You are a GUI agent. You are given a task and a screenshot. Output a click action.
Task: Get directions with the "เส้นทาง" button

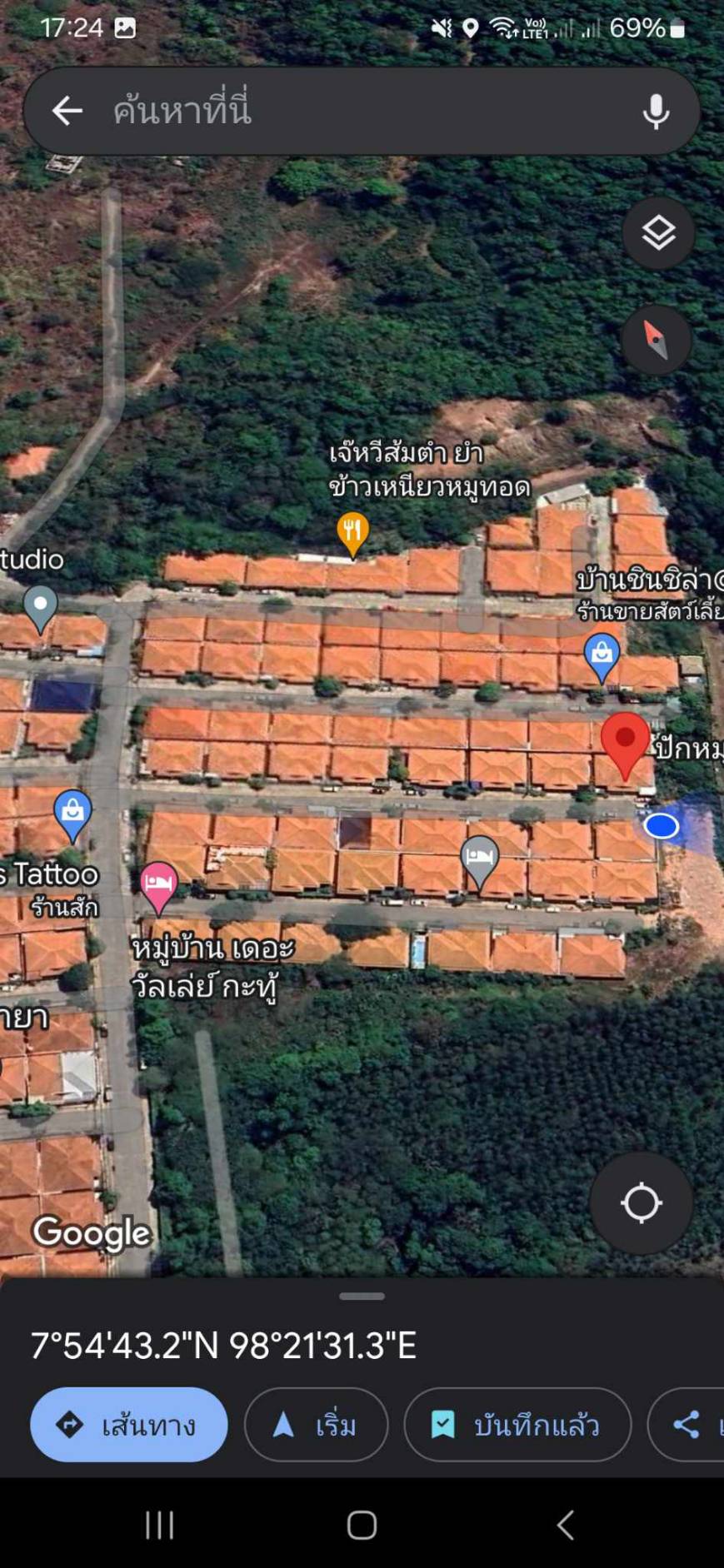pyautogui.click(x=128, y=1425)
